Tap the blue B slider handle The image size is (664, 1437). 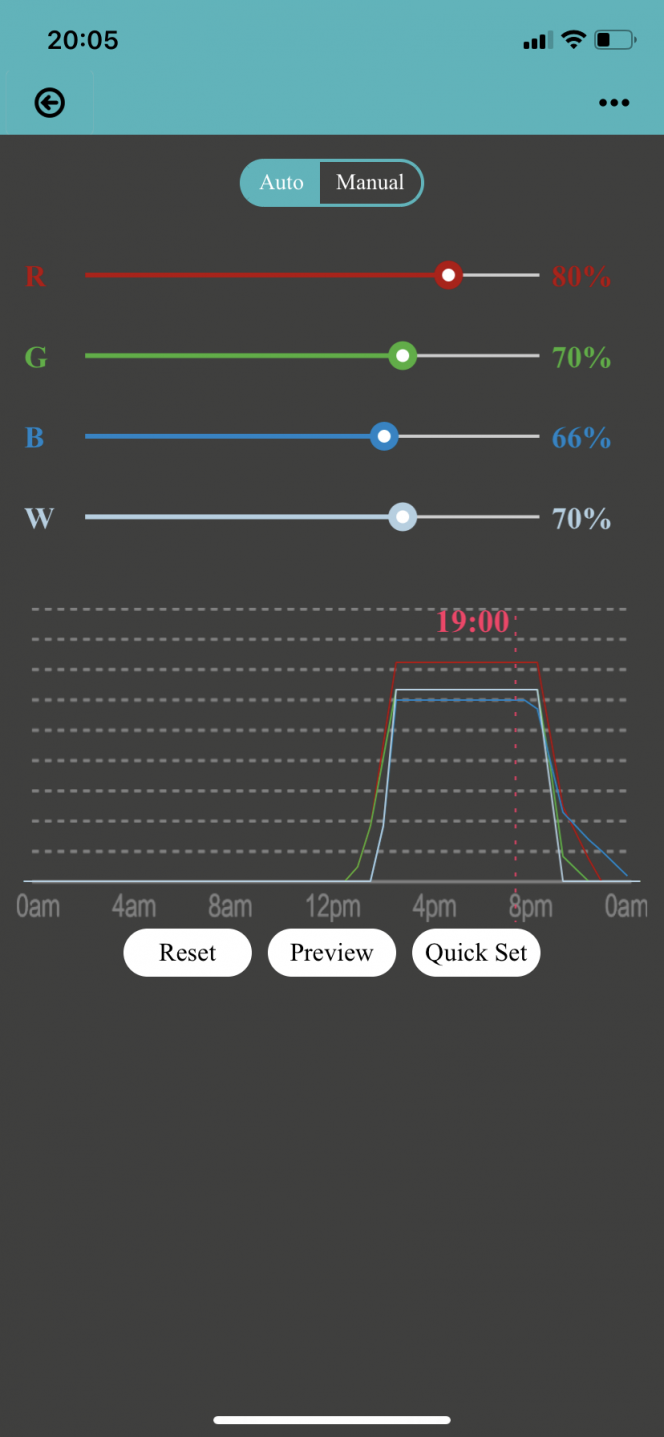tap(384, 437)
